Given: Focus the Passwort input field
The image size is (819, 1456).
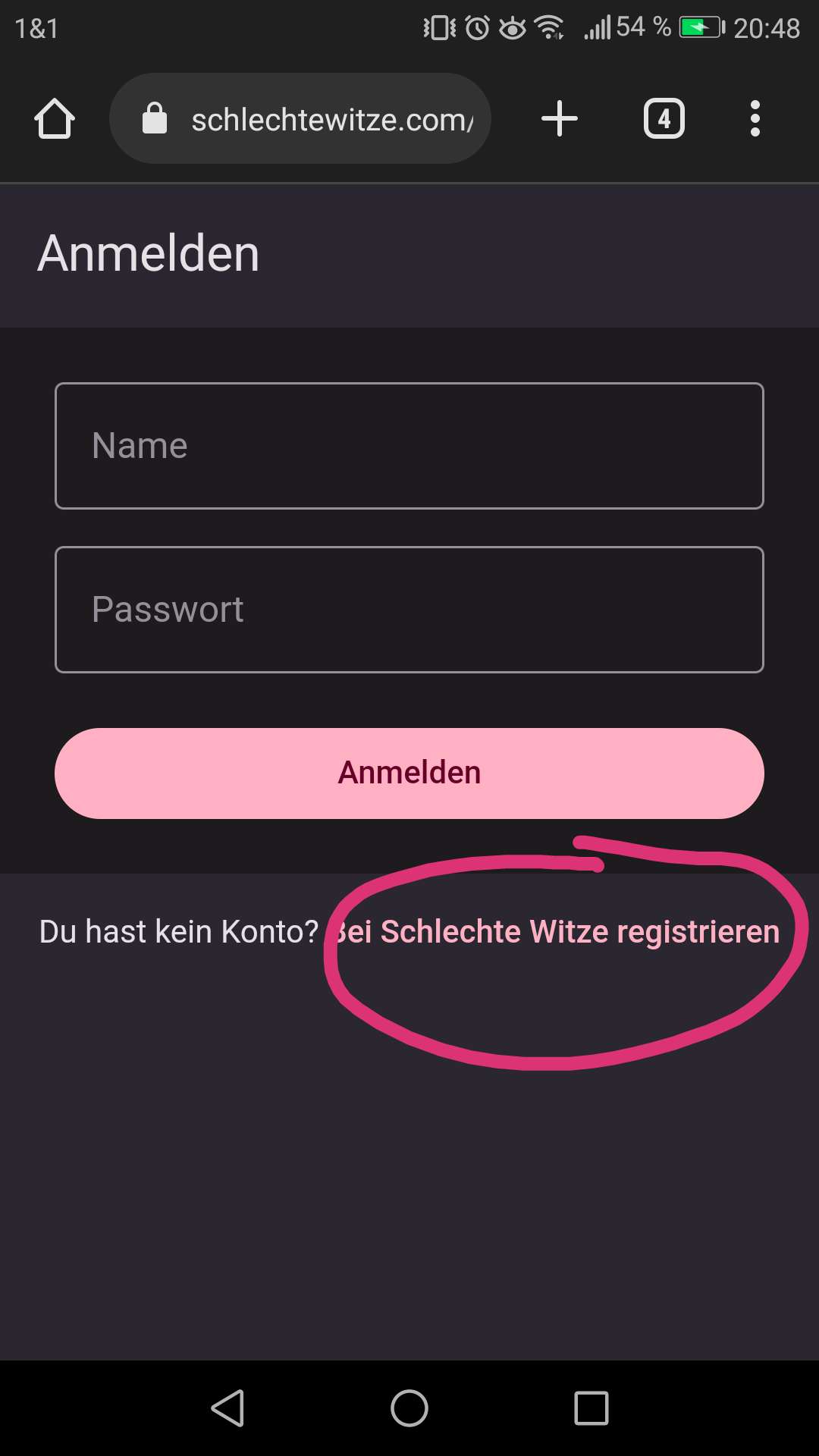Looking at the screenshot, I should tap(409, 610).
